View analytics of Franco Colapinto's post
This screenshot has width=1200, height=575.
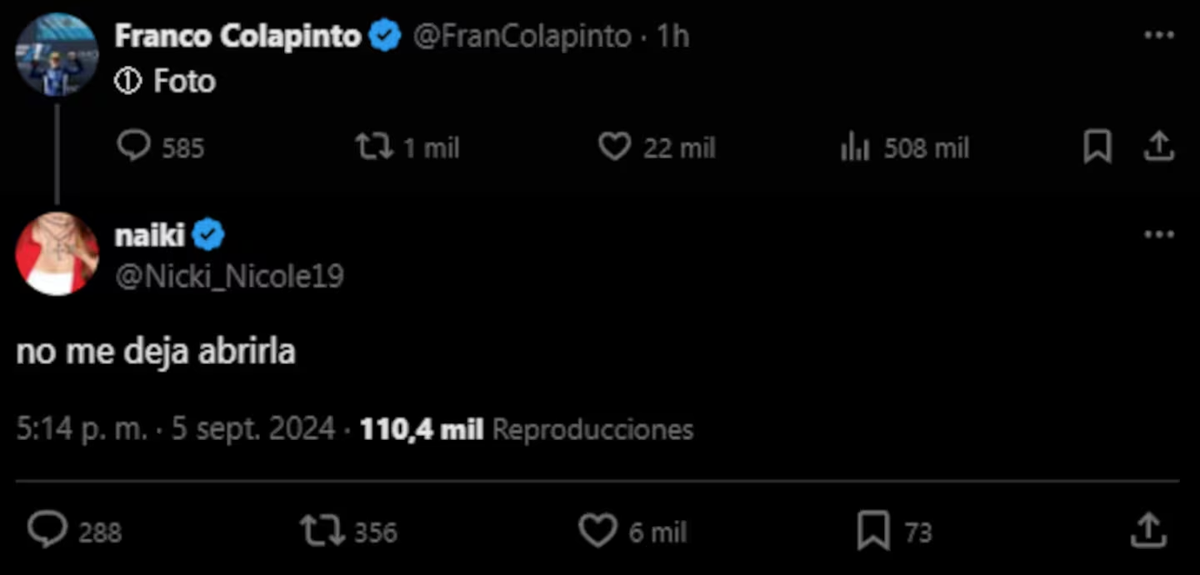click(853, 148)
